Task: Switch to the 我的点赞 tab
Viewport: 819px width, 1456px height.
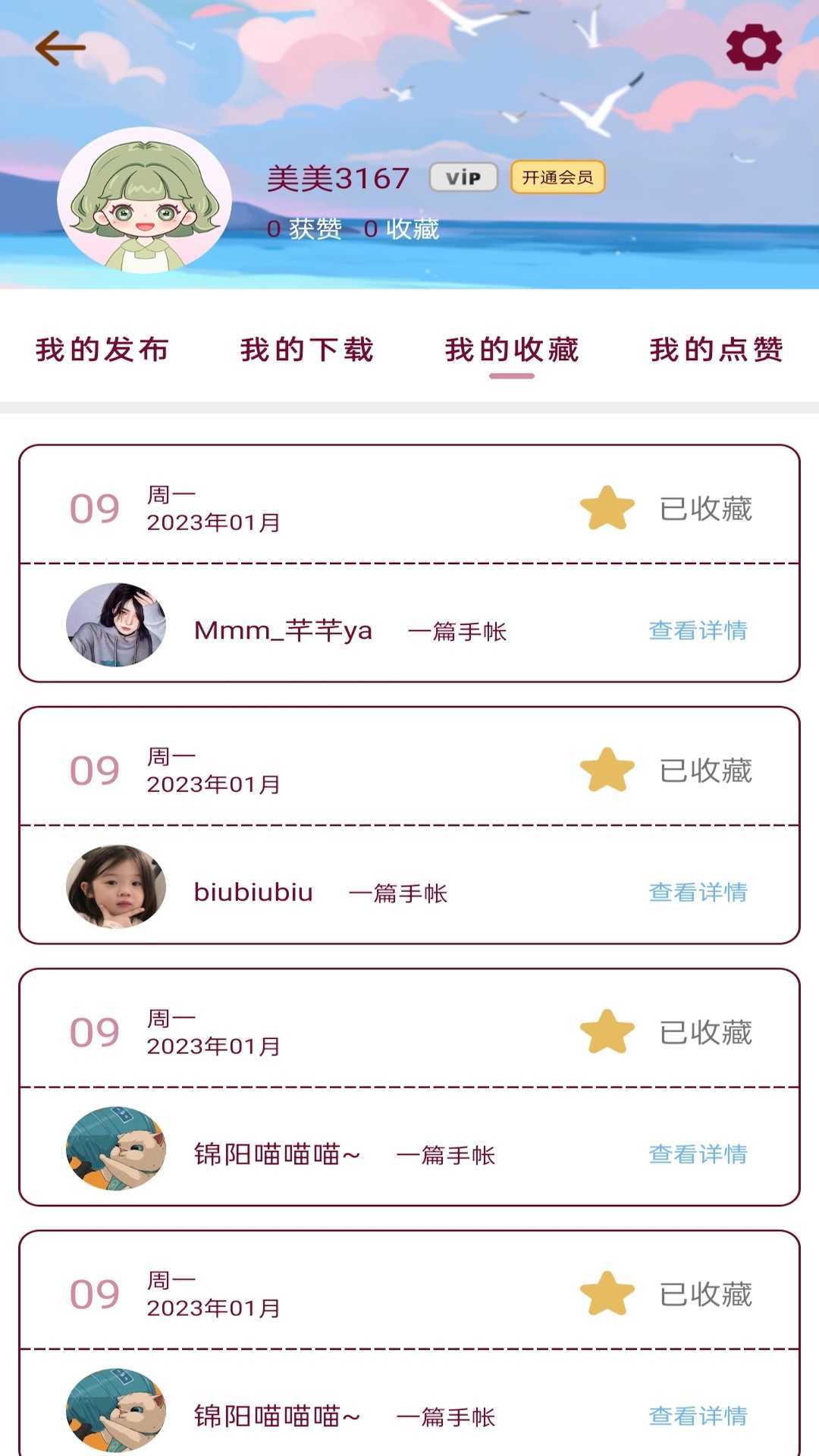Action: [x=716, y=350]
